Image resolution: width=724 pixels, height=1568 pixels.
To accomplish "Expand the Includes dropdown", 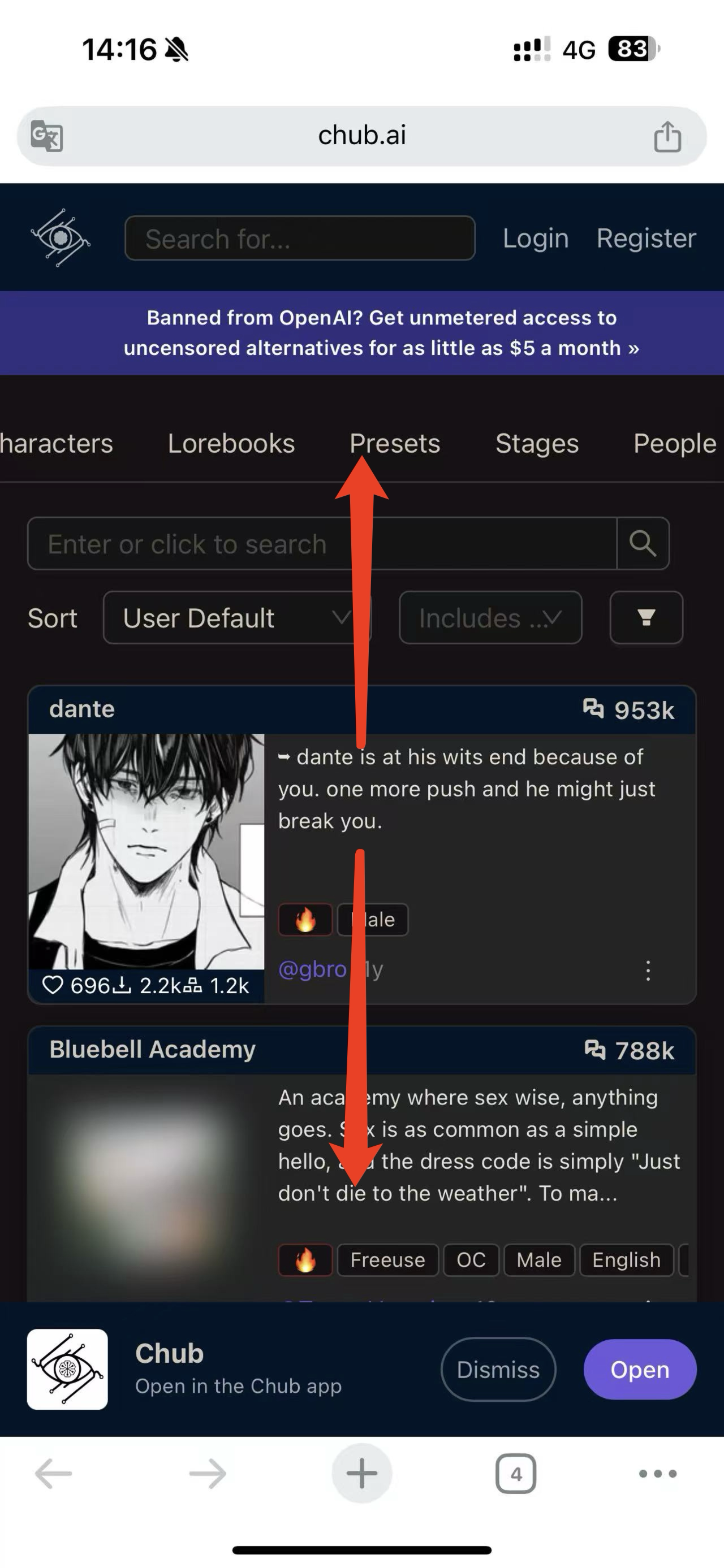I will coord(490,618).
